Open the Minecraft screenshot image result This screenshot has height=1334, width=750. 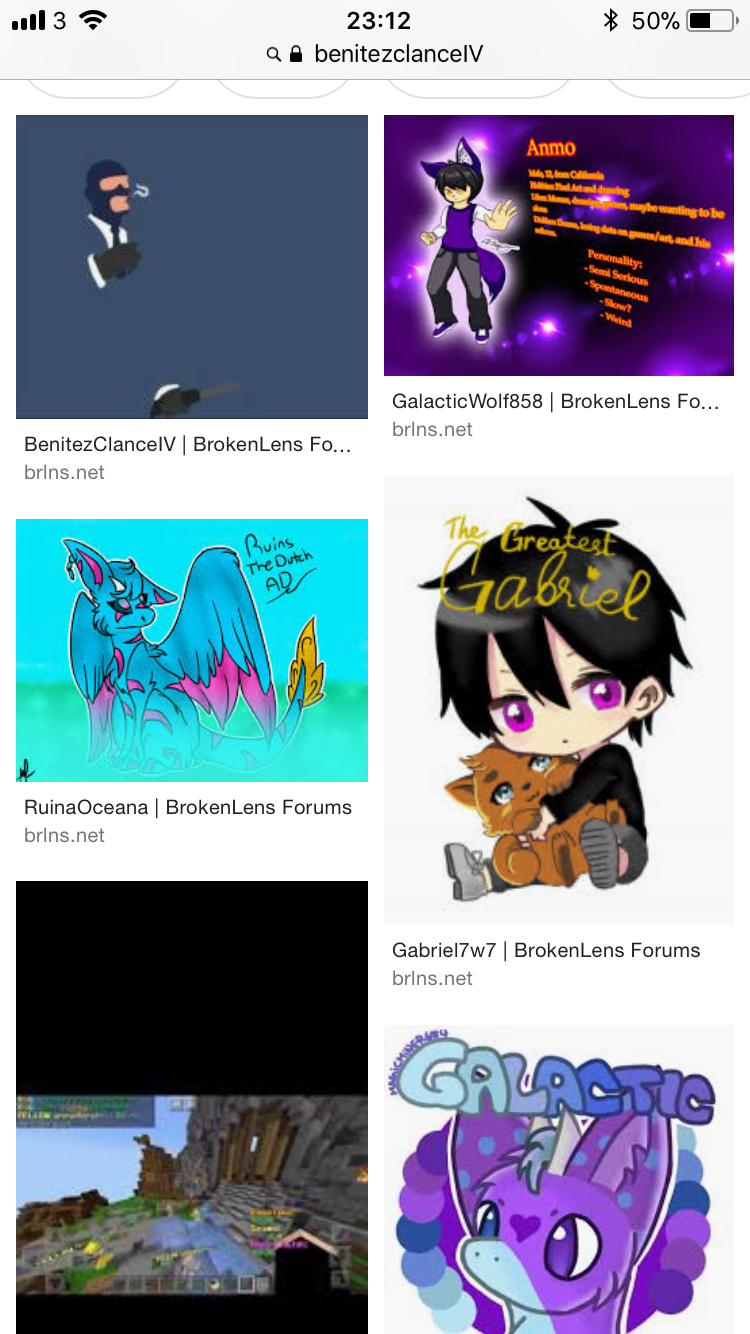point(192,1107)
